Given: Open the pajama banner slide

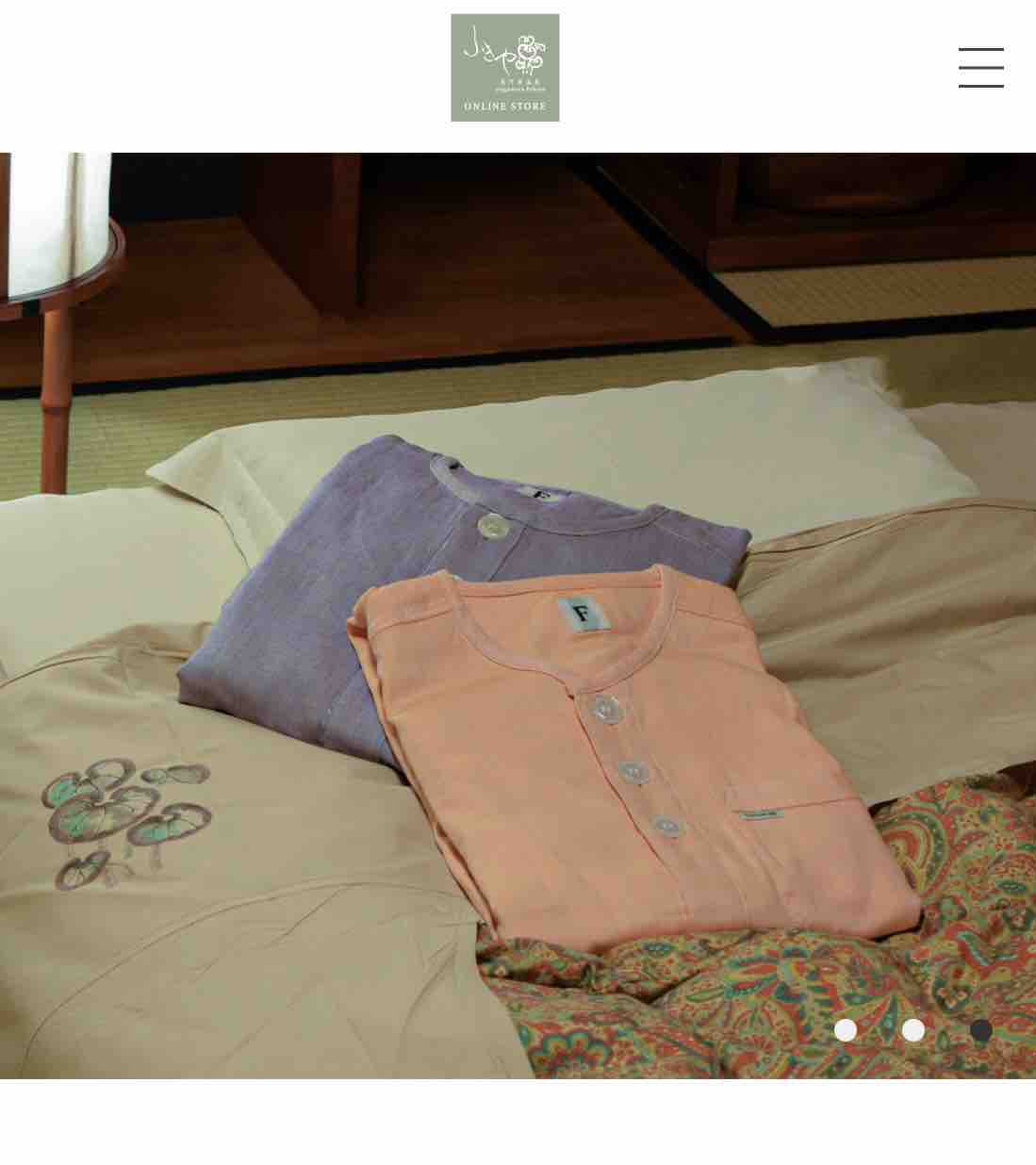Looking at the screenshot, I should pos(518,615).
